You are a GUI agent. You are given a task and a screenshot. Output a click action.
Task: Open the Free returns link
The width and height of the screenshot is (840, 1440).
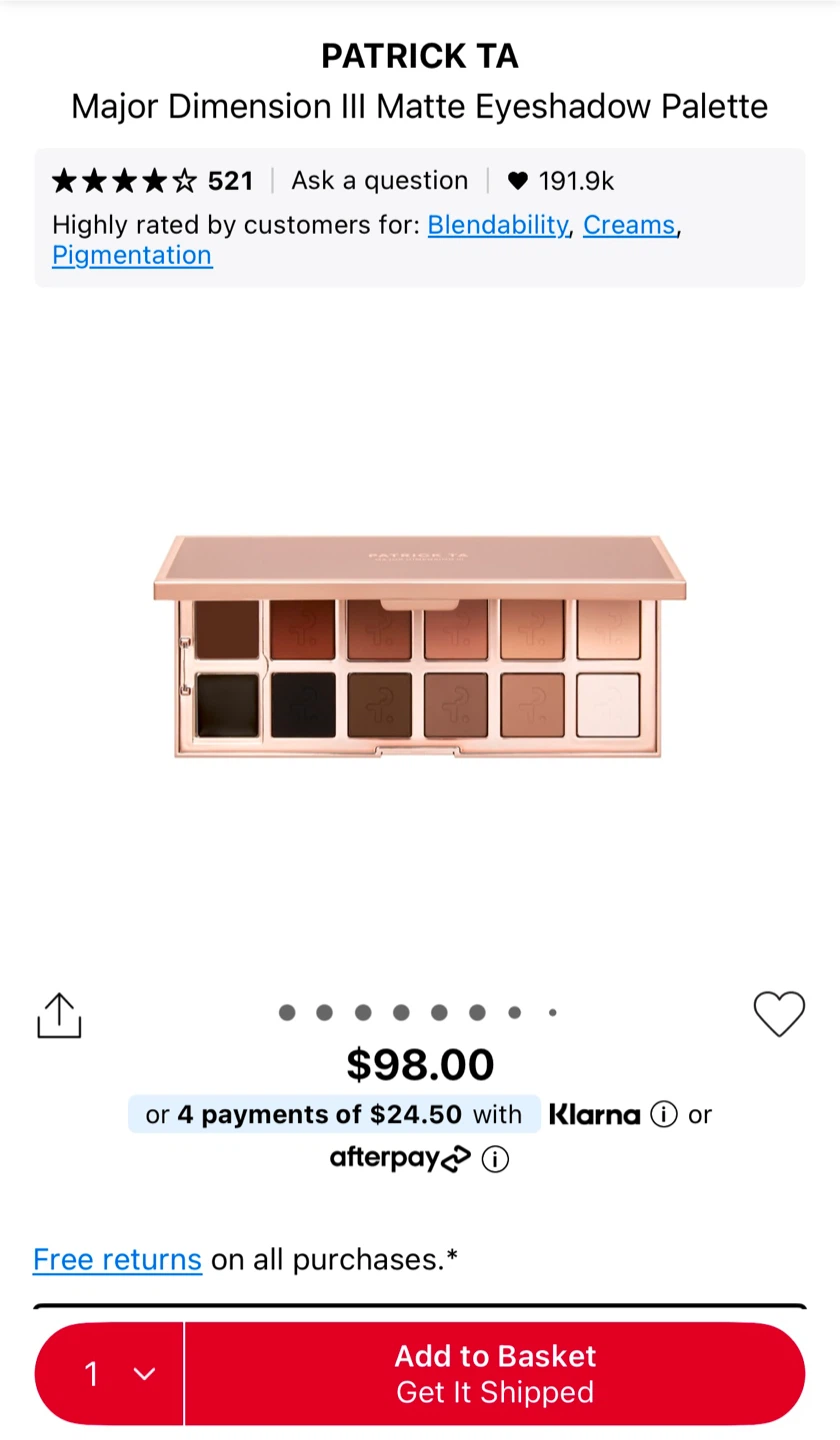(117, 1259)
